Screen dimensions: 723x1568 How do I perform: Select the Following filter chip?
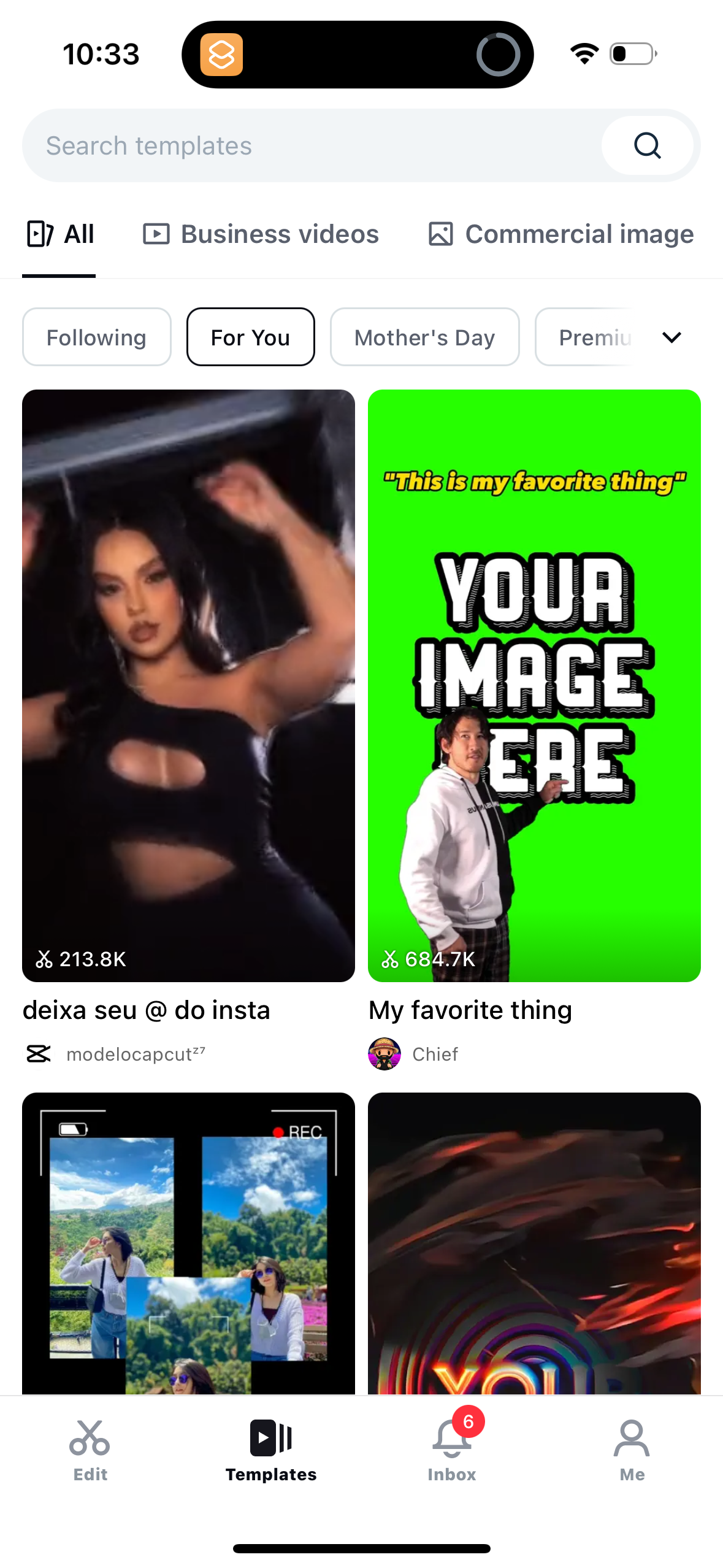pyautogui.click(x=96, y=337)
